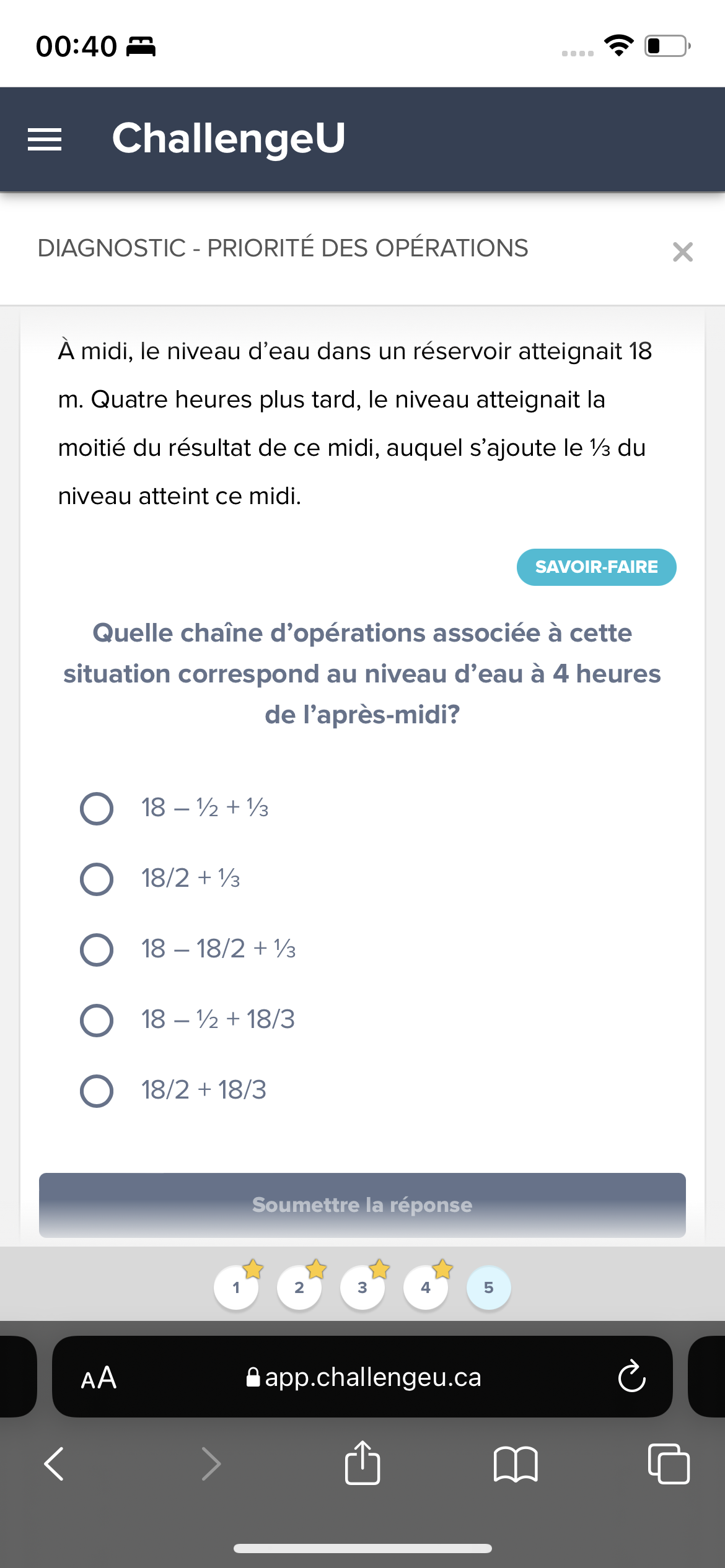Viewport: 725px width, 1568px height.
Task: Go back in Safari
Action: point(55,1464)
